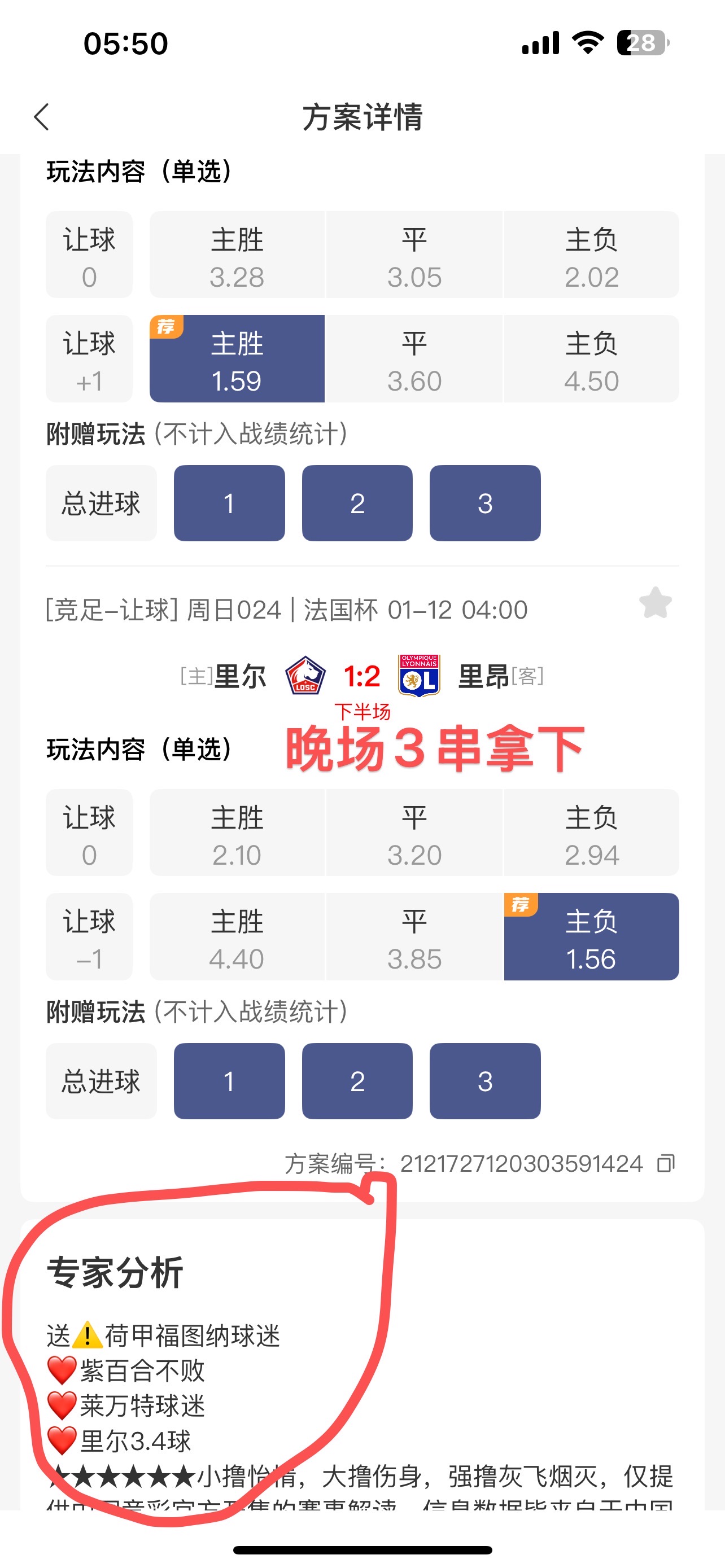Favorite the Lille vs Lyon match star
The image size is (725, 1568).
(655, 603)
